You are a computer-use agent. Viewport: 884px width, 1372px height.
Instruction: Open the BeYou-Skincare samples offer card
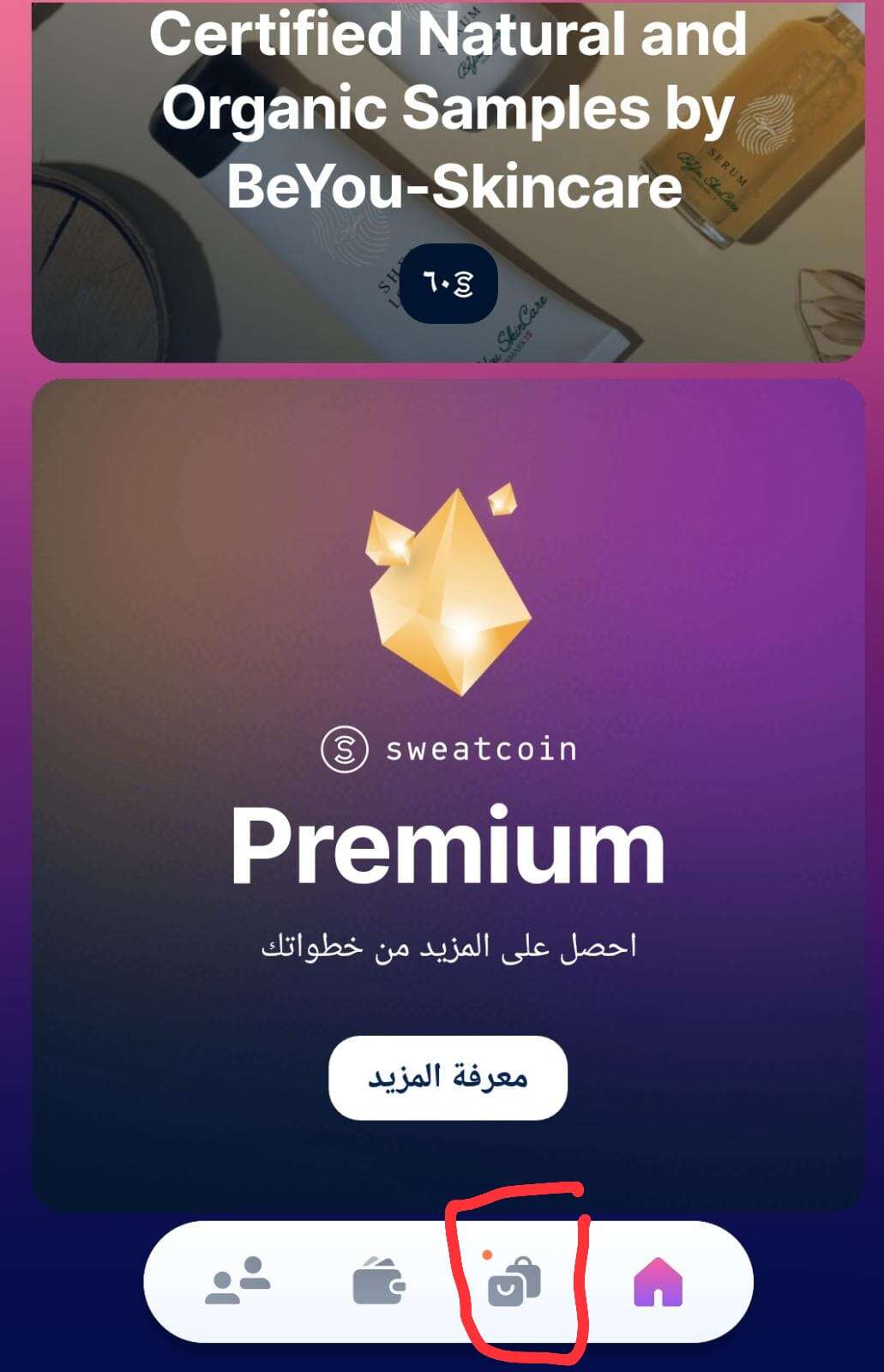(448, 171)
